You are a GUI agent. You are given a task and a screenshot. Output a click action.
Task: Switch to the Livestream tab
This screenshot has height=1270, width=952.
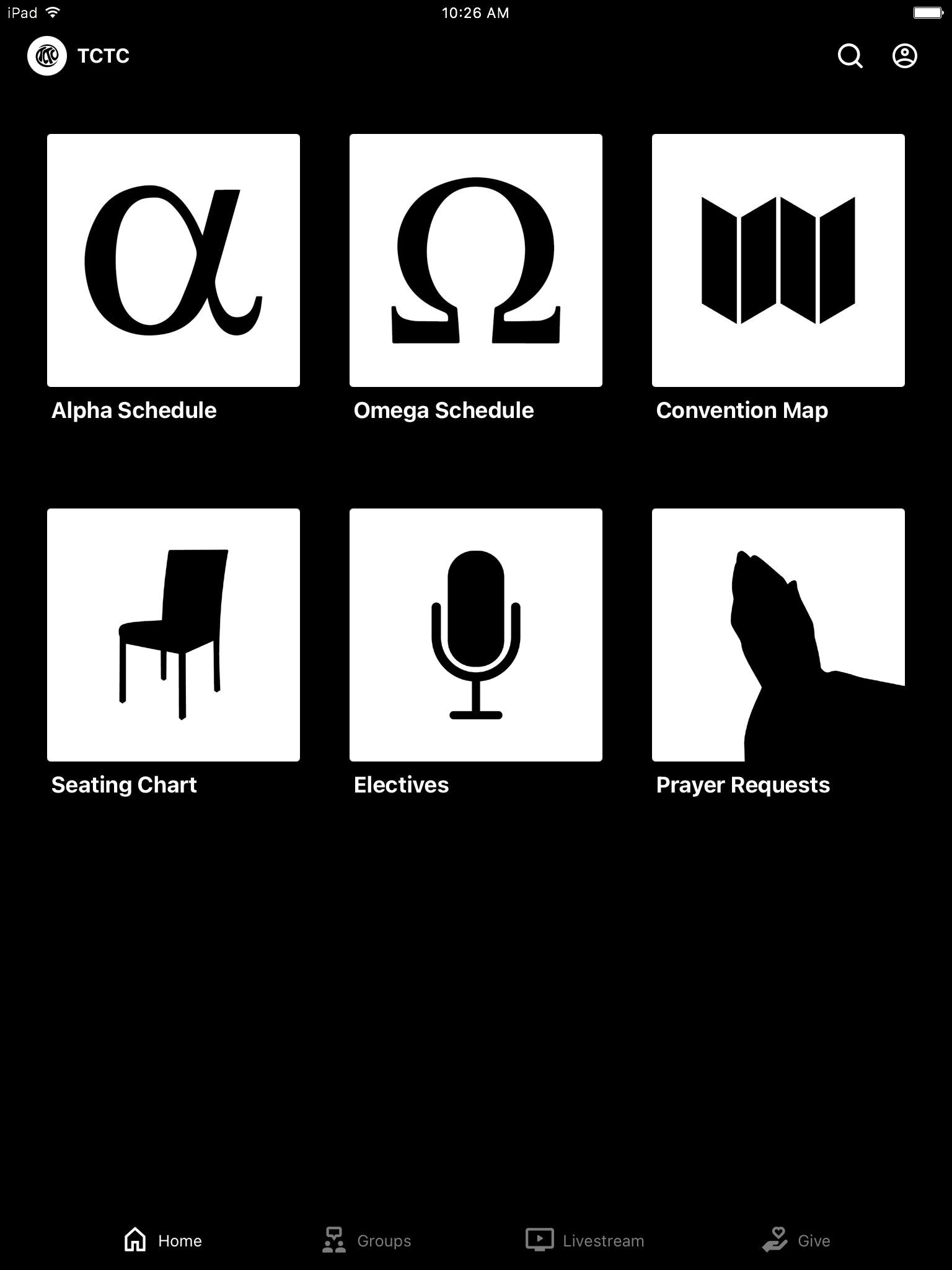[x=585, y=1240]
